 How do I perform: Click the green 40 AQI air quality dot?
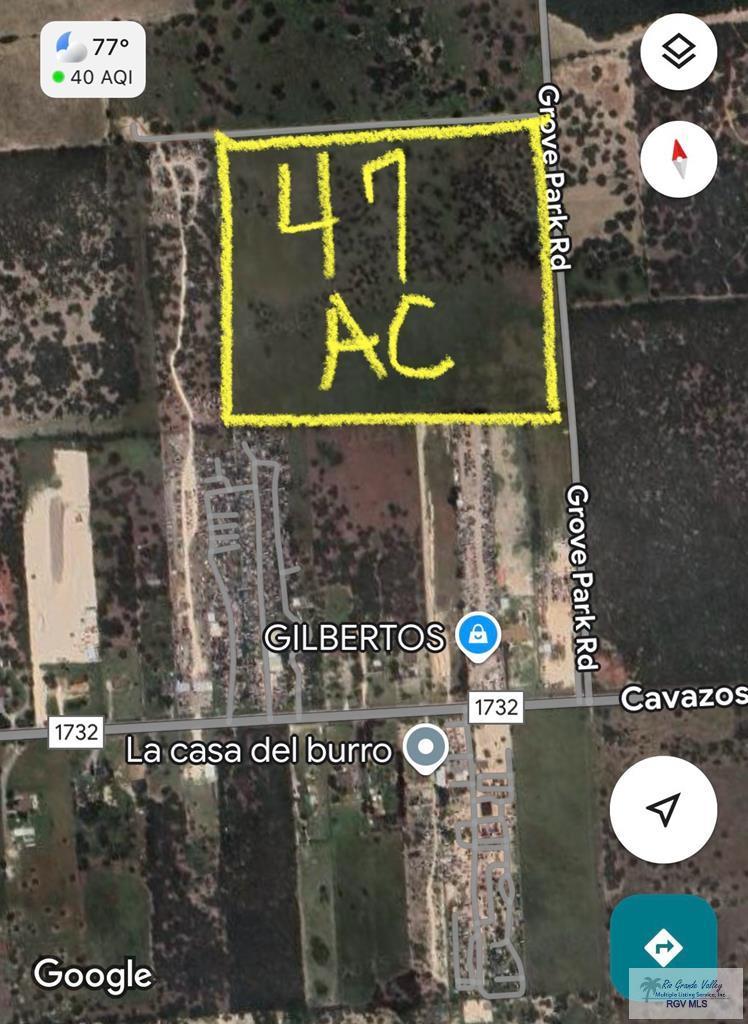[57, 75]
